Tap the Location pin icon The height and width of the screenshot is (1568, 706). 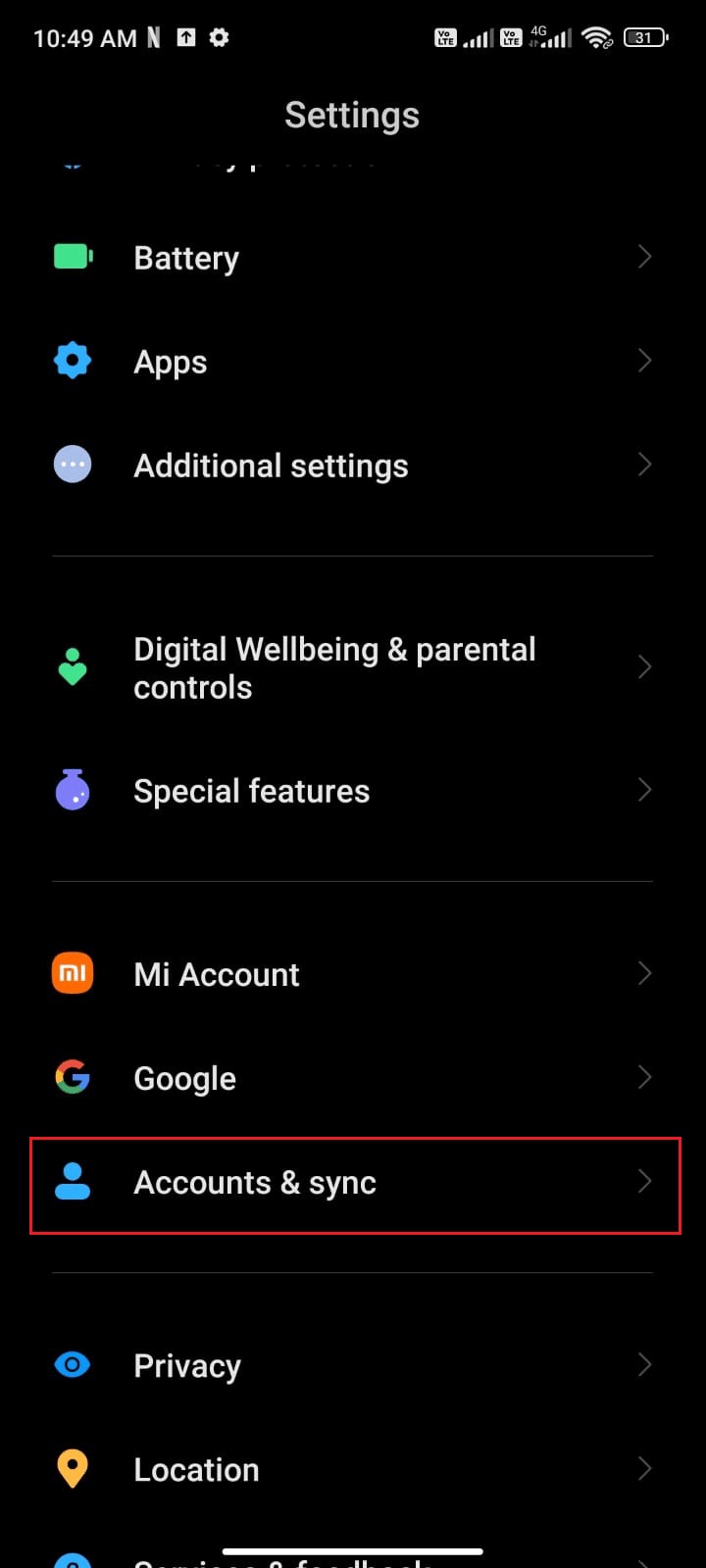(72, 1468)
